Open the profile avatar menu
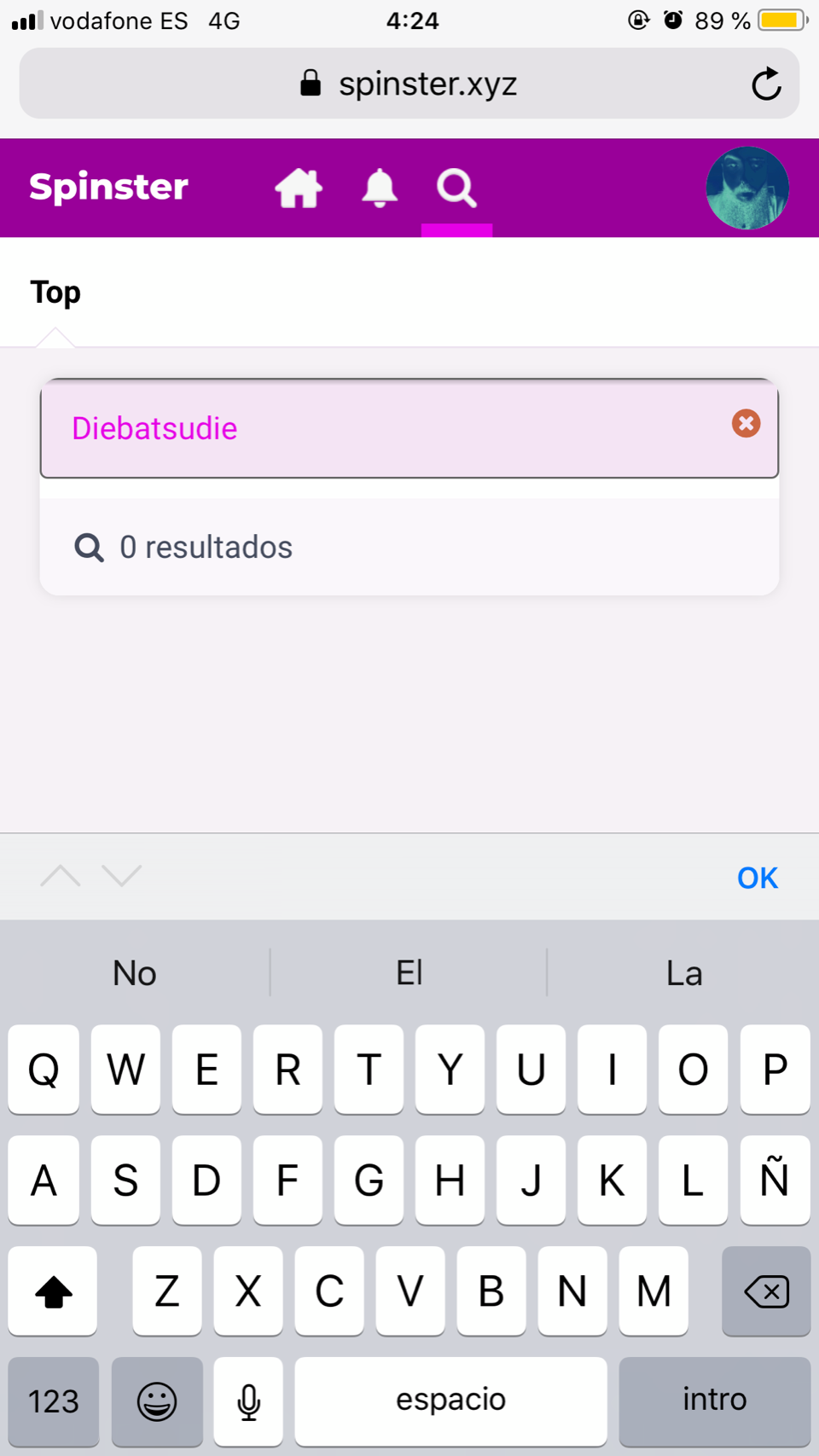819x1456 pixels. (x=747, y=188)
